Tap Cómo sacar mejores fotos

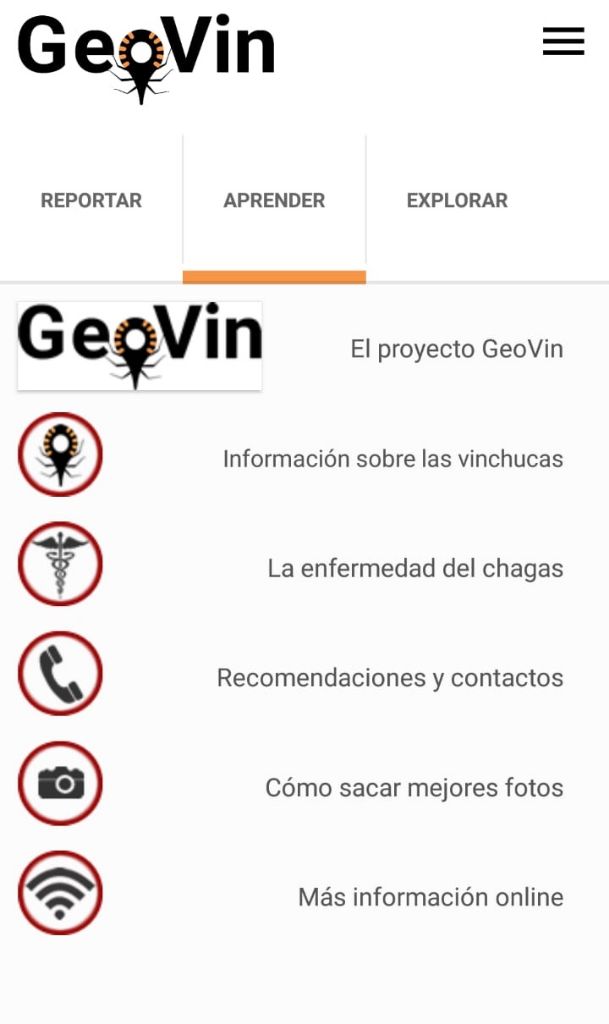pyautogui.click(x=414, y=788)
